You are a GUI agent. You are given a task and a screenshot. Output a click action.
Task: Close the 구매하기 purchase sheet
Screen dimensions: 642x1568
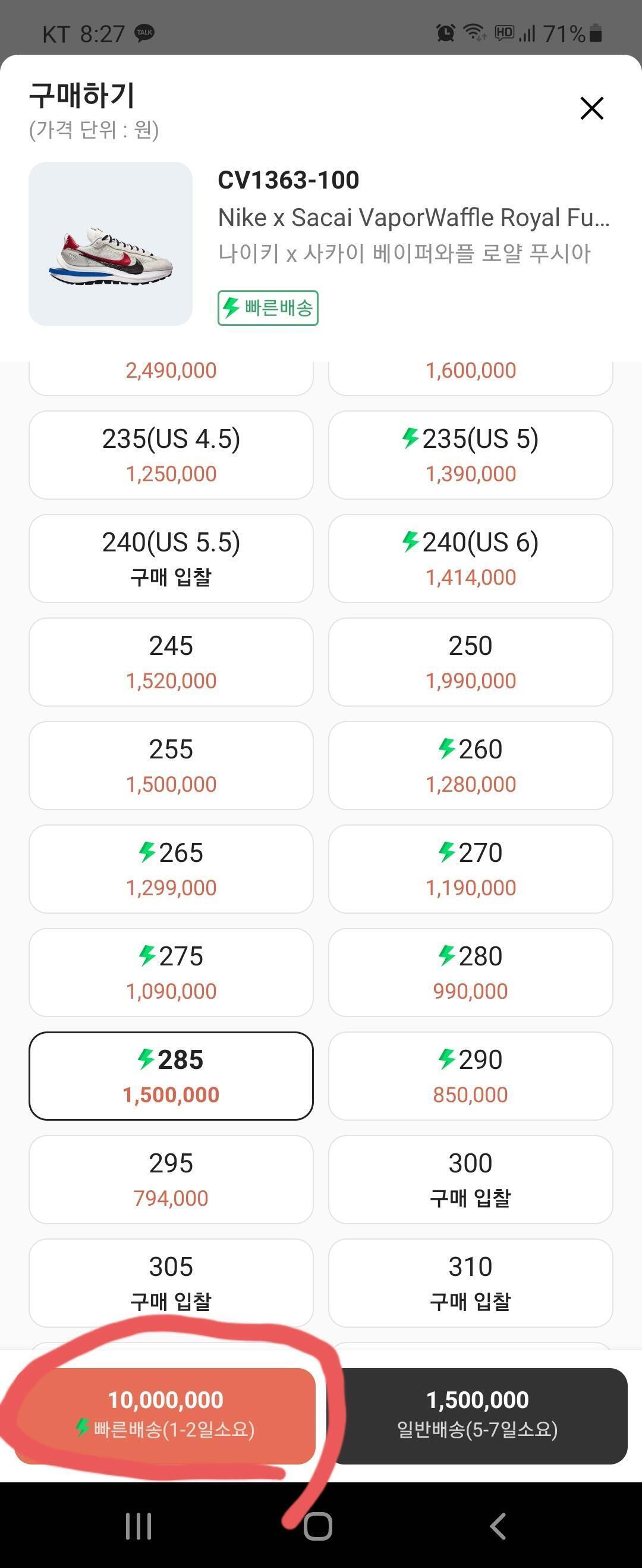tap(591, 109)
